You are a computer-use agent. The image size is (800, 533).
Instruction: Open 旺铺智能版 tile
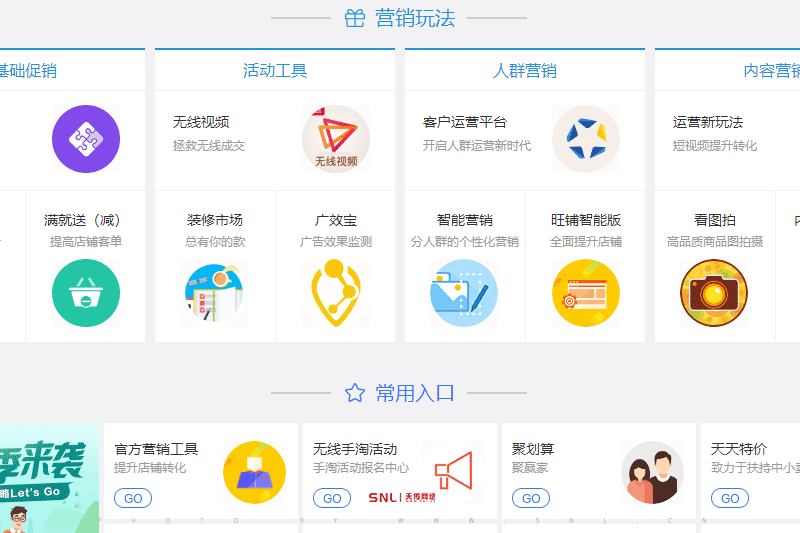click(586, 267)
